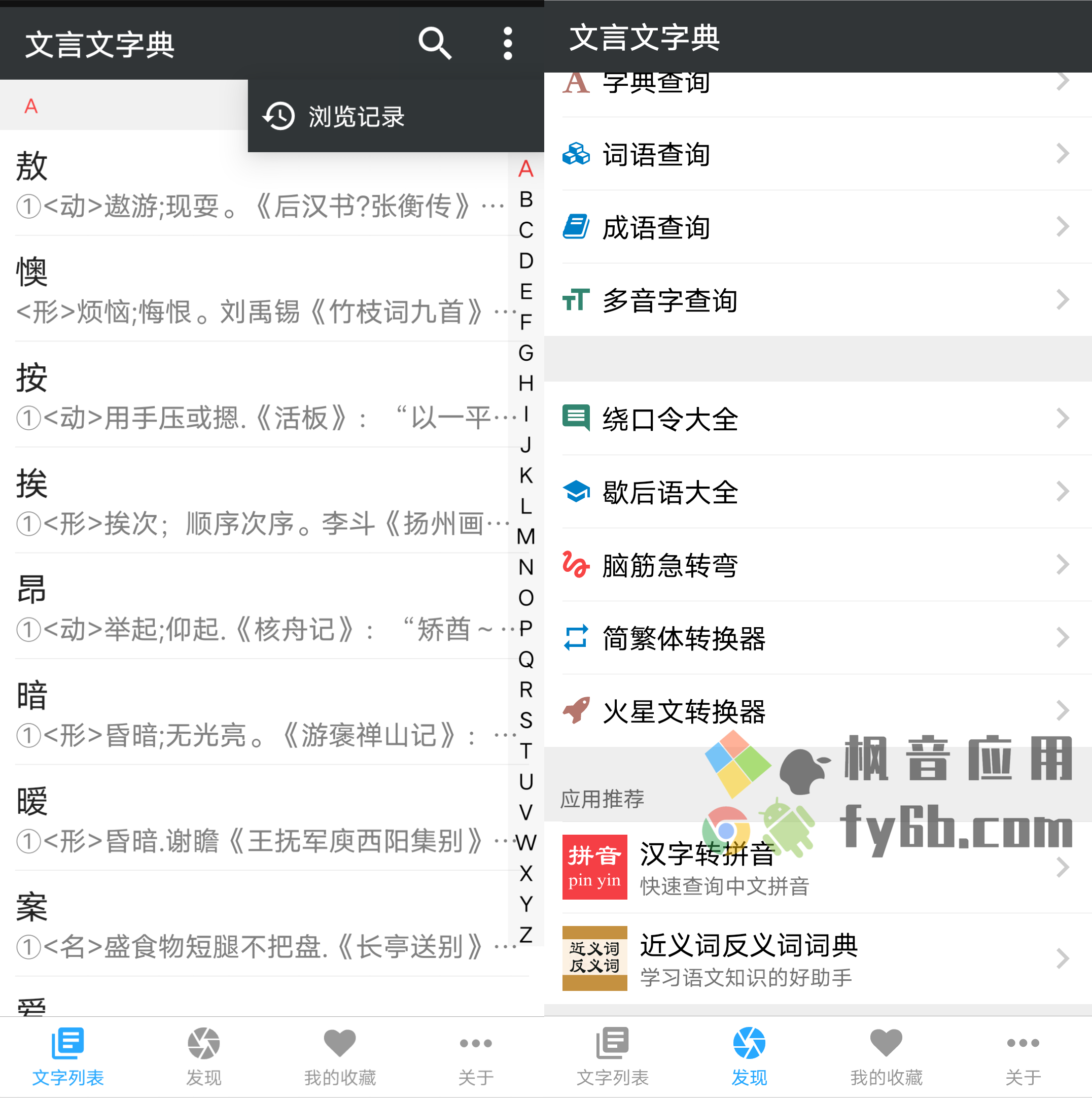Image resolution: width=1092 pixels, height=1098 pixels.
Task: Open 歇后语大全
Action: (817, 492)
